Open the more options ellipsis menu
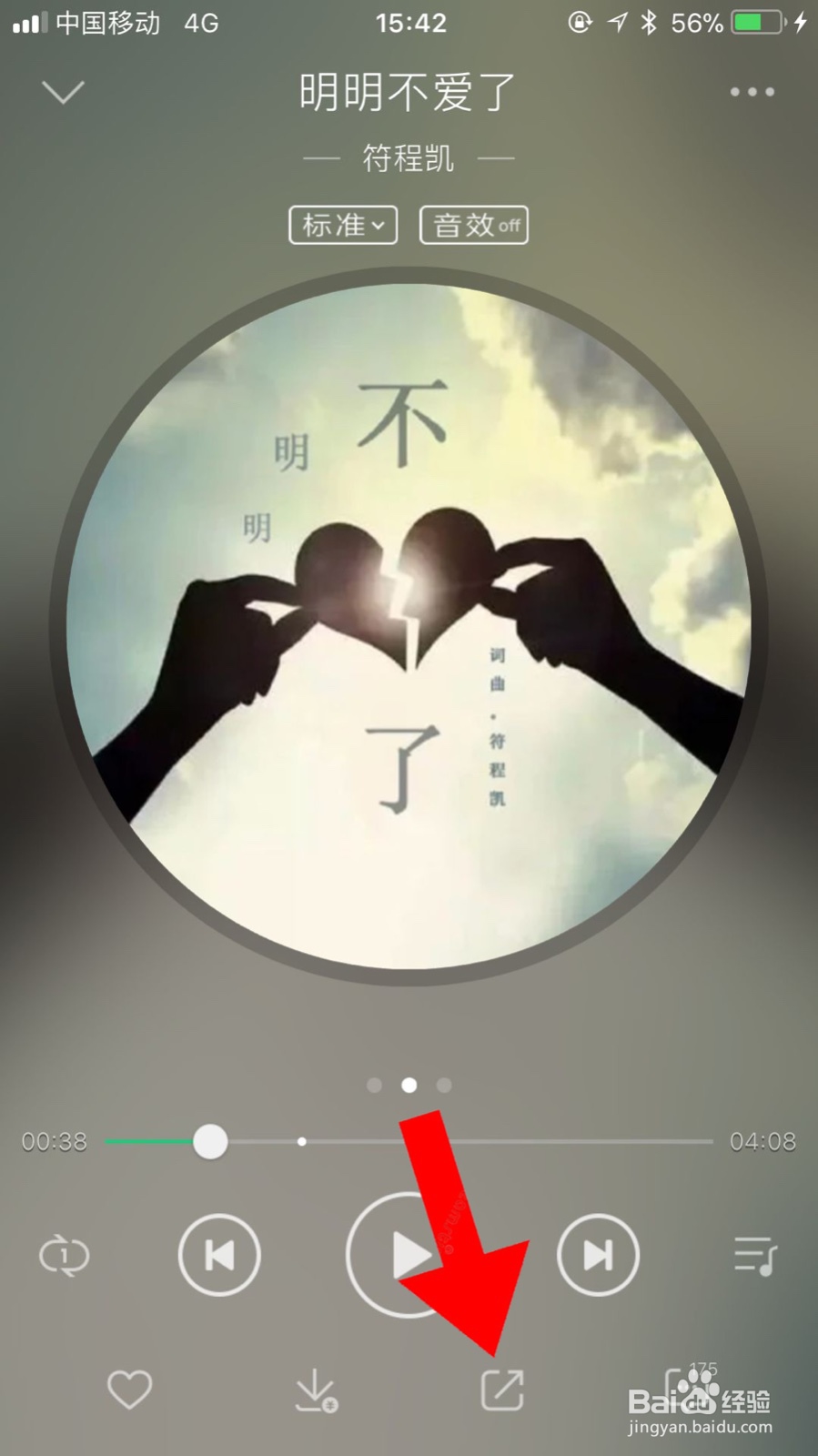 (752, 91)
